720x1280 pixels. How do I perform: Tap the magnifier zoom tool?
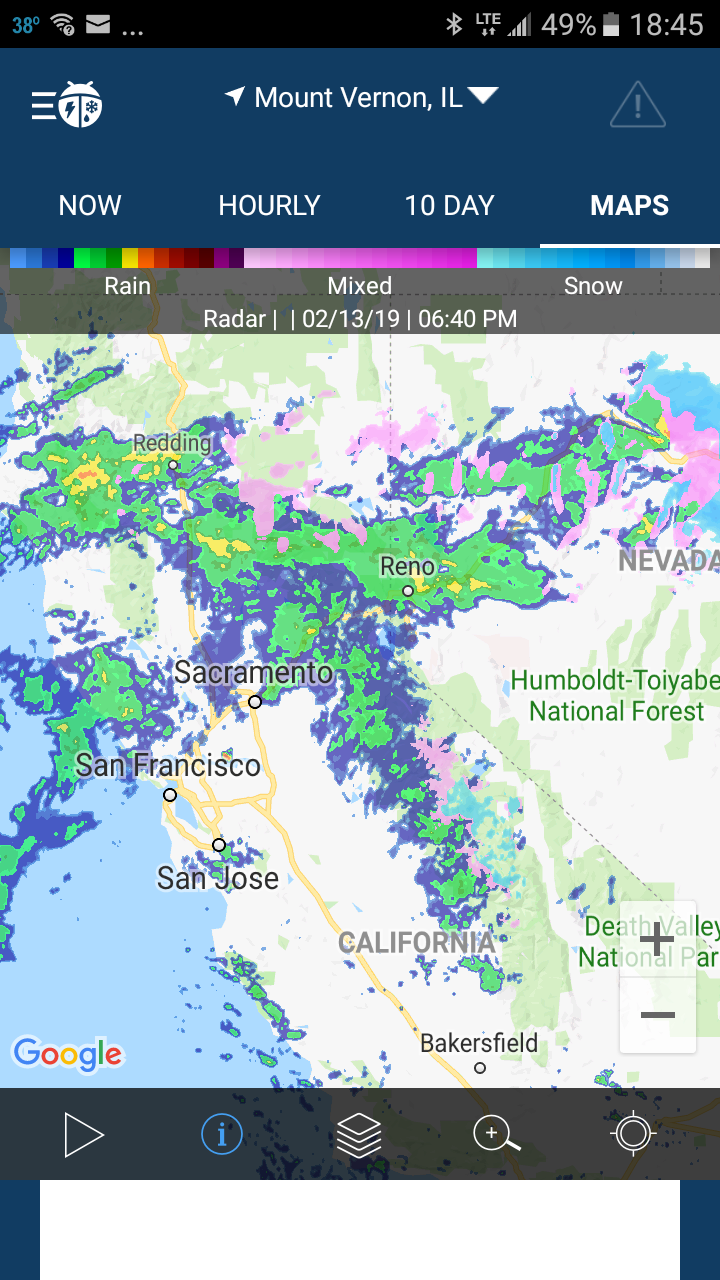coord(496,1135)
